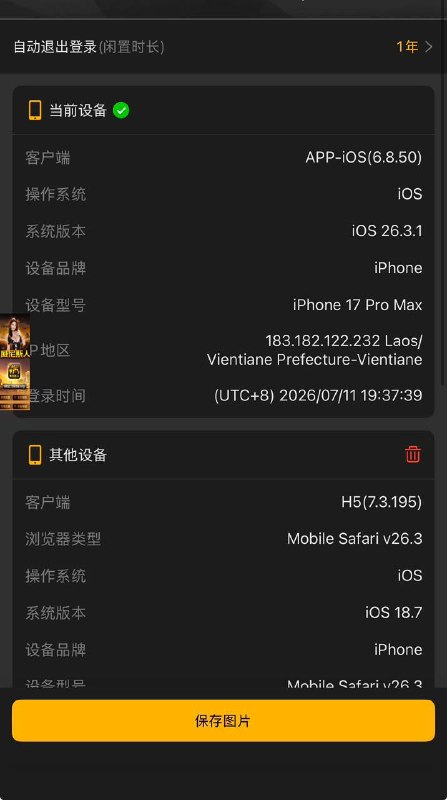The width and height of the screenshot is (447, 800).
Task: Tap the Save Image button
Action: pos(223,720)
